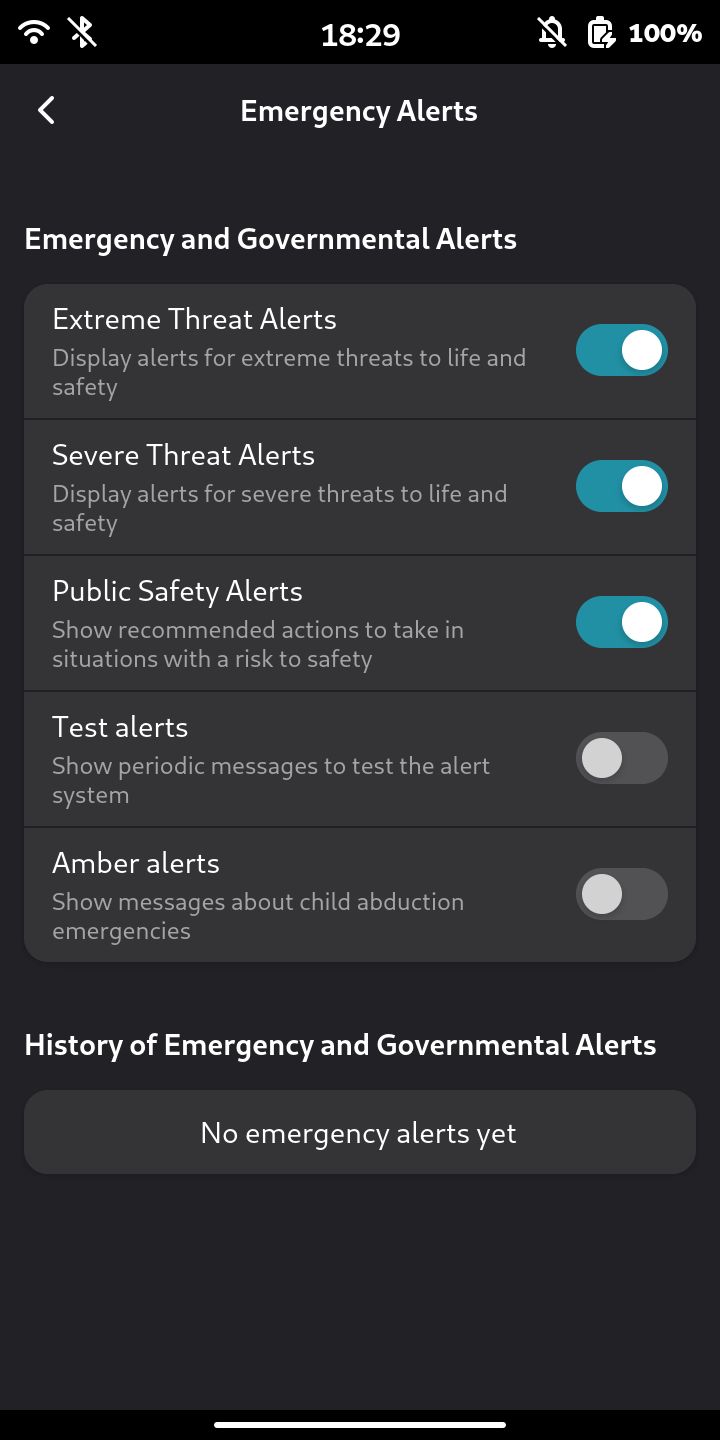720x1440 pixels.
Task: Disable Extreme Threat Alerts switch
Action: (621, 350)
